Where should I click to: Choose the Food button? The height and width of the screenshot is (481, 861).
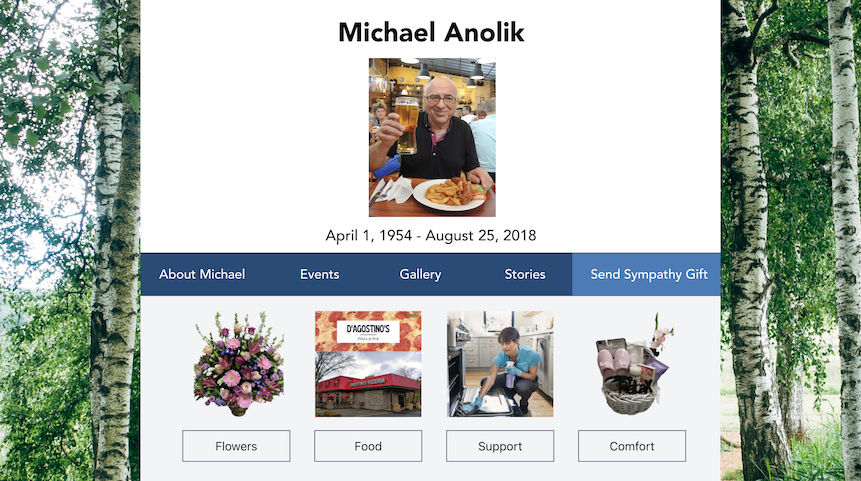coord(368,446)
